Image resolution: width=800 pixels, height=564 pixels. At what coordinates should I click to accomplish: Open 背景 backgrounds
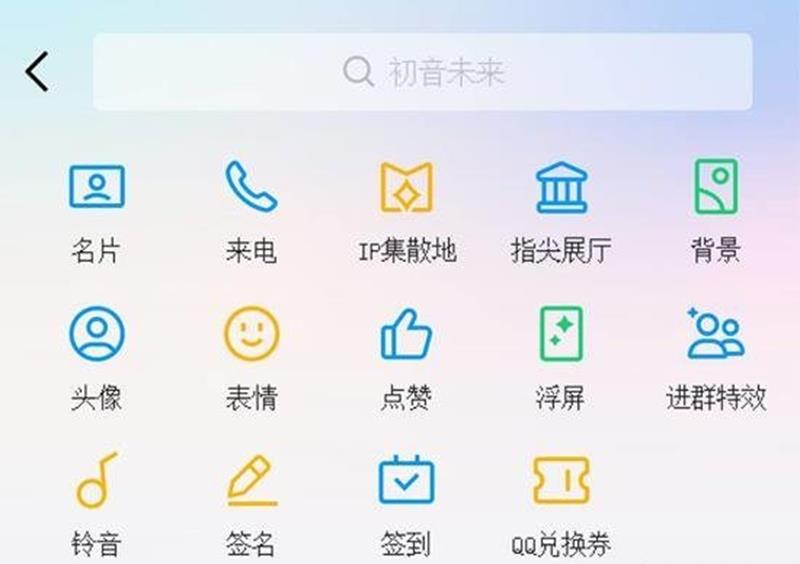point(716,188)
